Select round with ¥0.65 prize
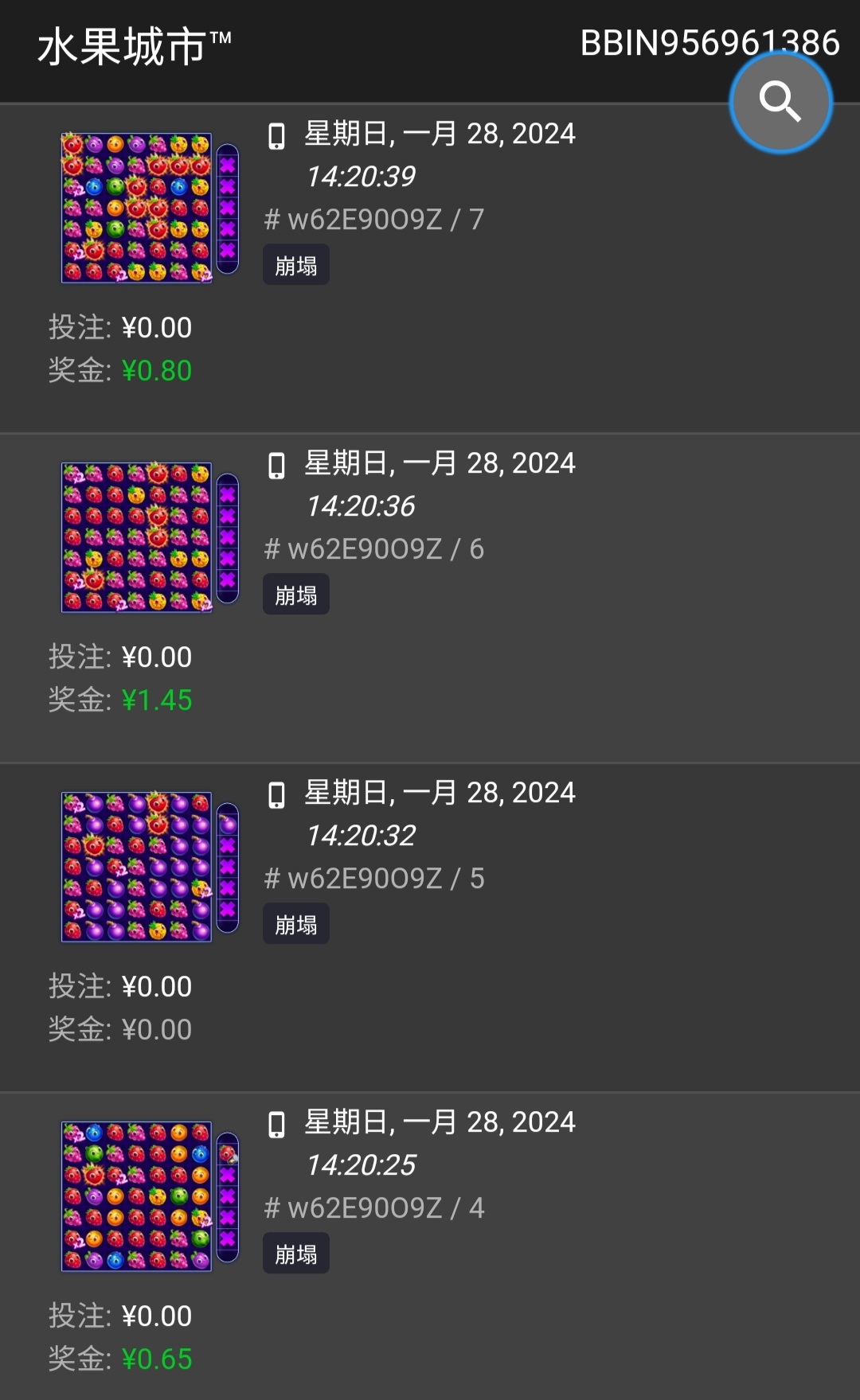 pyautogui.click(x=374, y=1208)
